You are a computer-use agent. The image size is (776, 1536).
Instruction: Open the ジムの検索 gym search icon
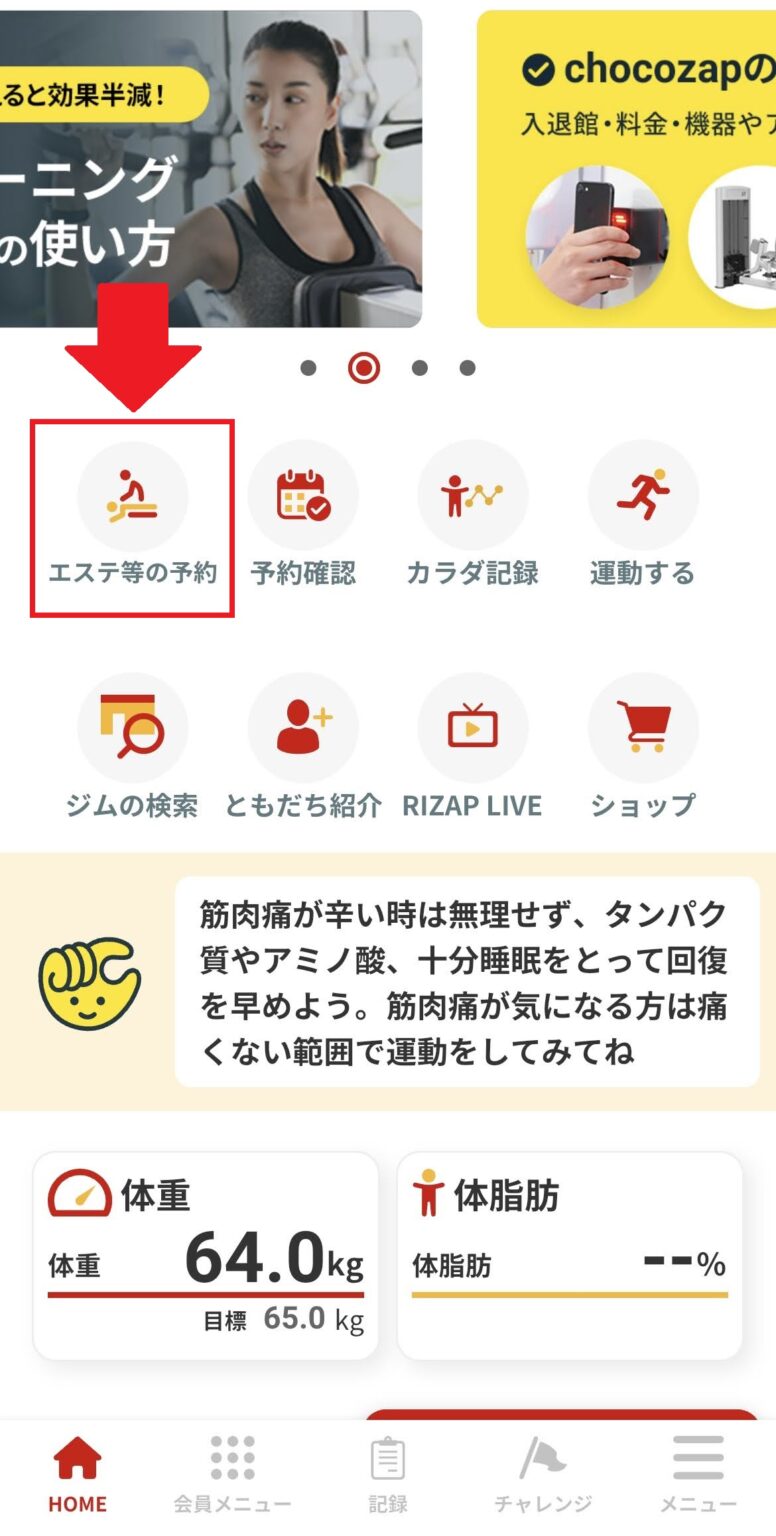[x=134, y=727]
